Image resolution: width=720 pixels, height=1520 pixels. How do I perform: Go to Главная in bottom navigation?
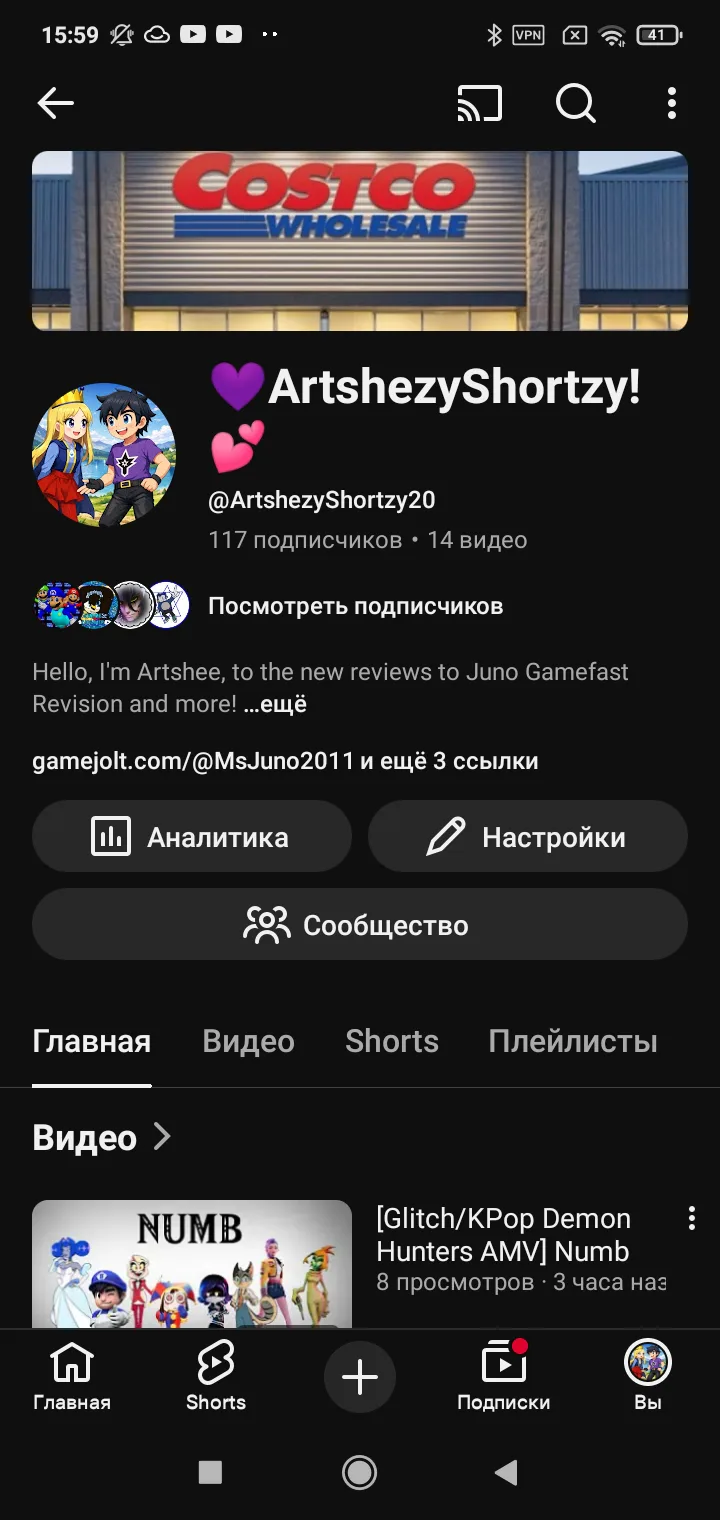click(x=72, y=1377)
